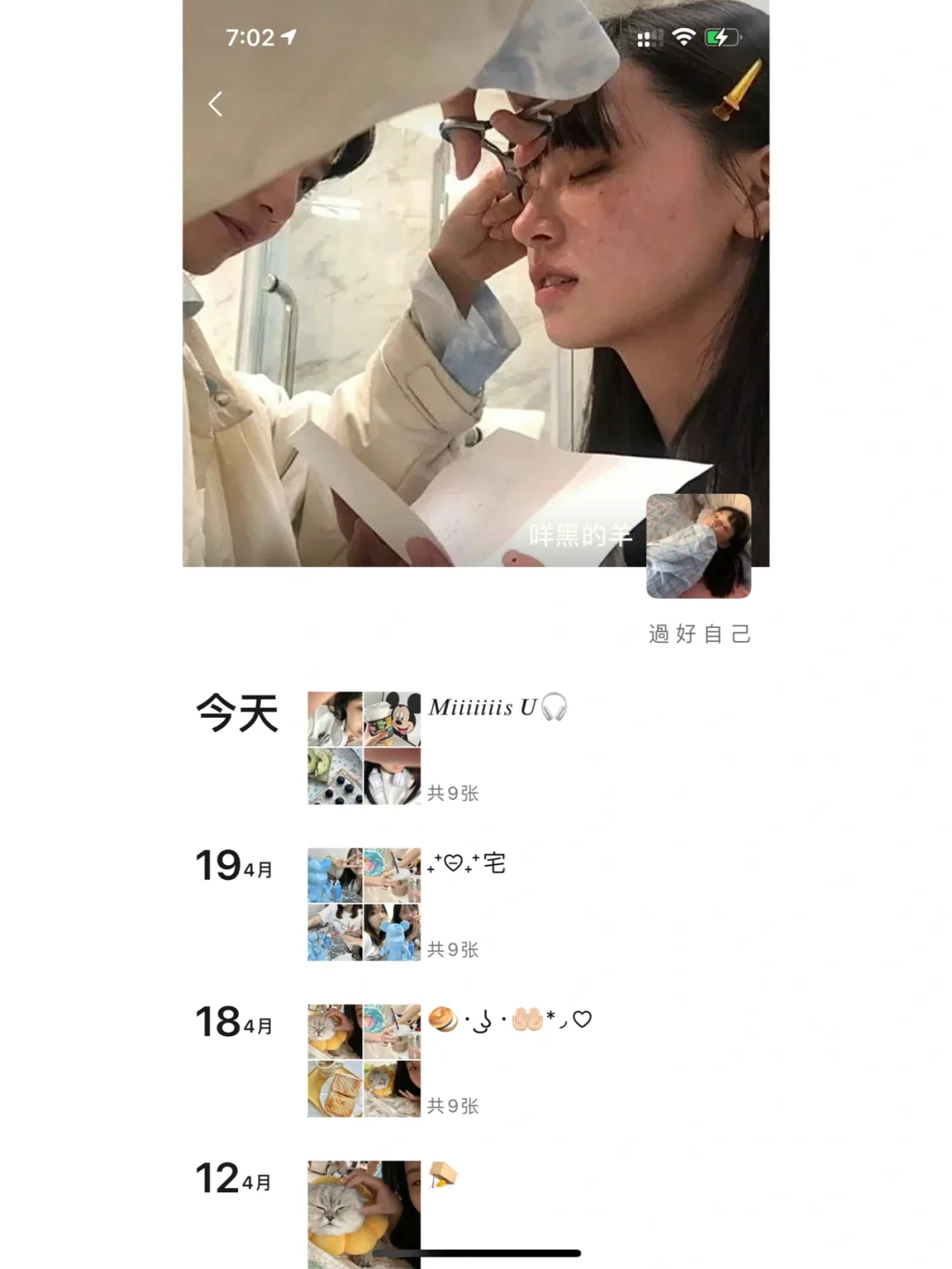Tap the back arrow to exit the album
The height and width of the screenshot is (1269, 952).
214,103
